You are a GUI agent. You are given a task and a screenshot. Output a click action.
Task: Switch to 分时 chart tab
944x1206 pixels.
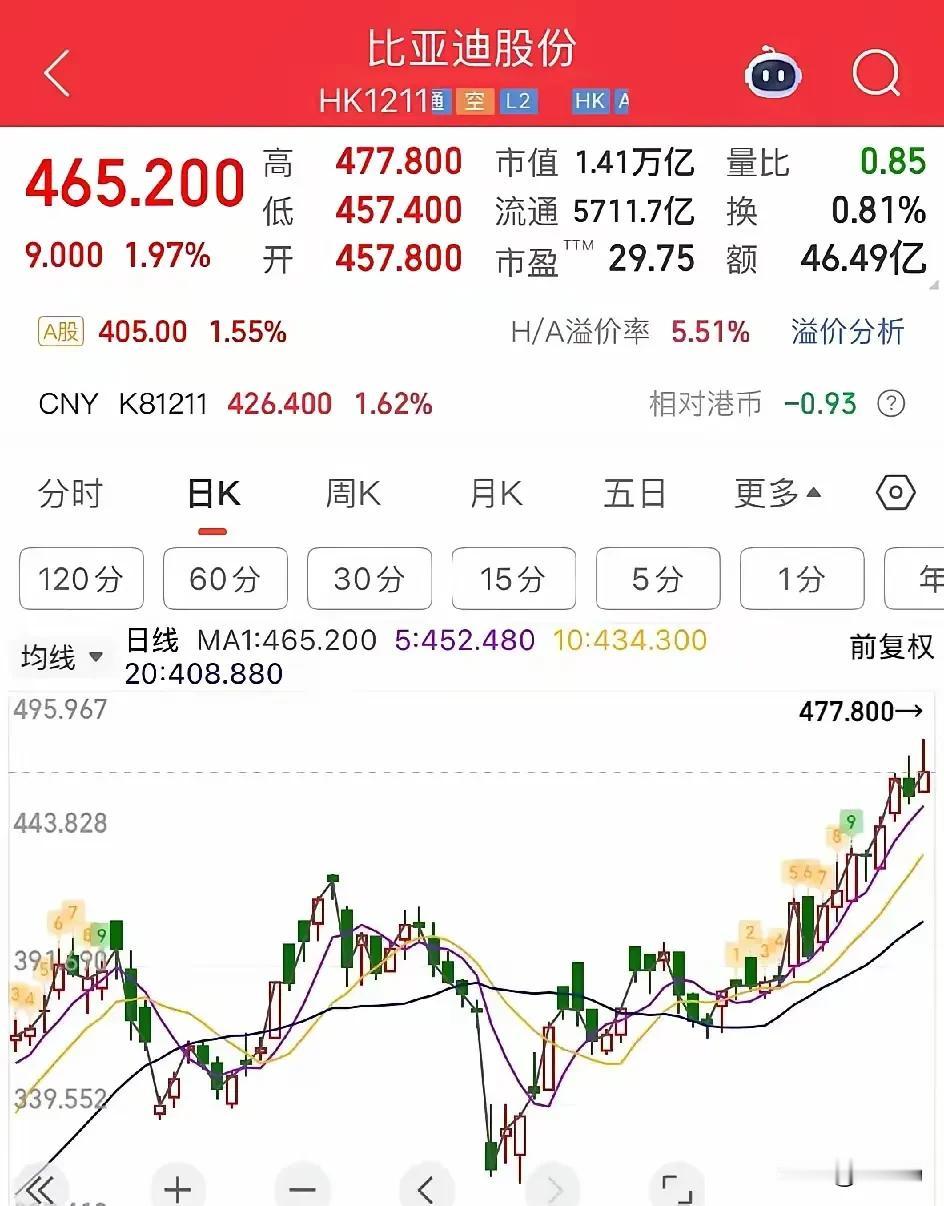(70, 493)
